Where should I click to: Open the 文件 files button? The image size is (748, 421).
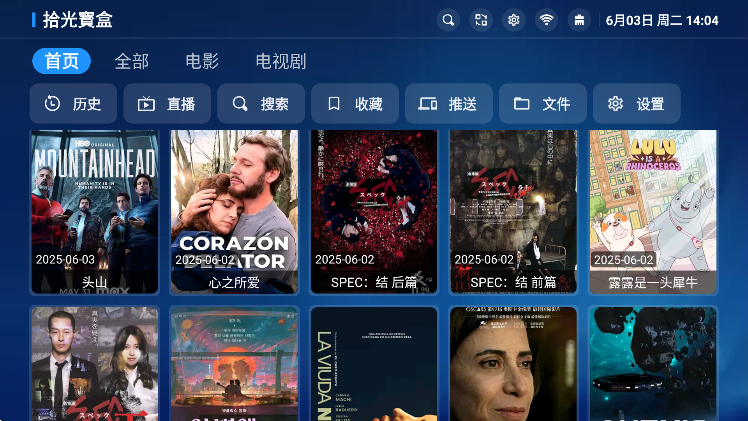coord(543,104)
